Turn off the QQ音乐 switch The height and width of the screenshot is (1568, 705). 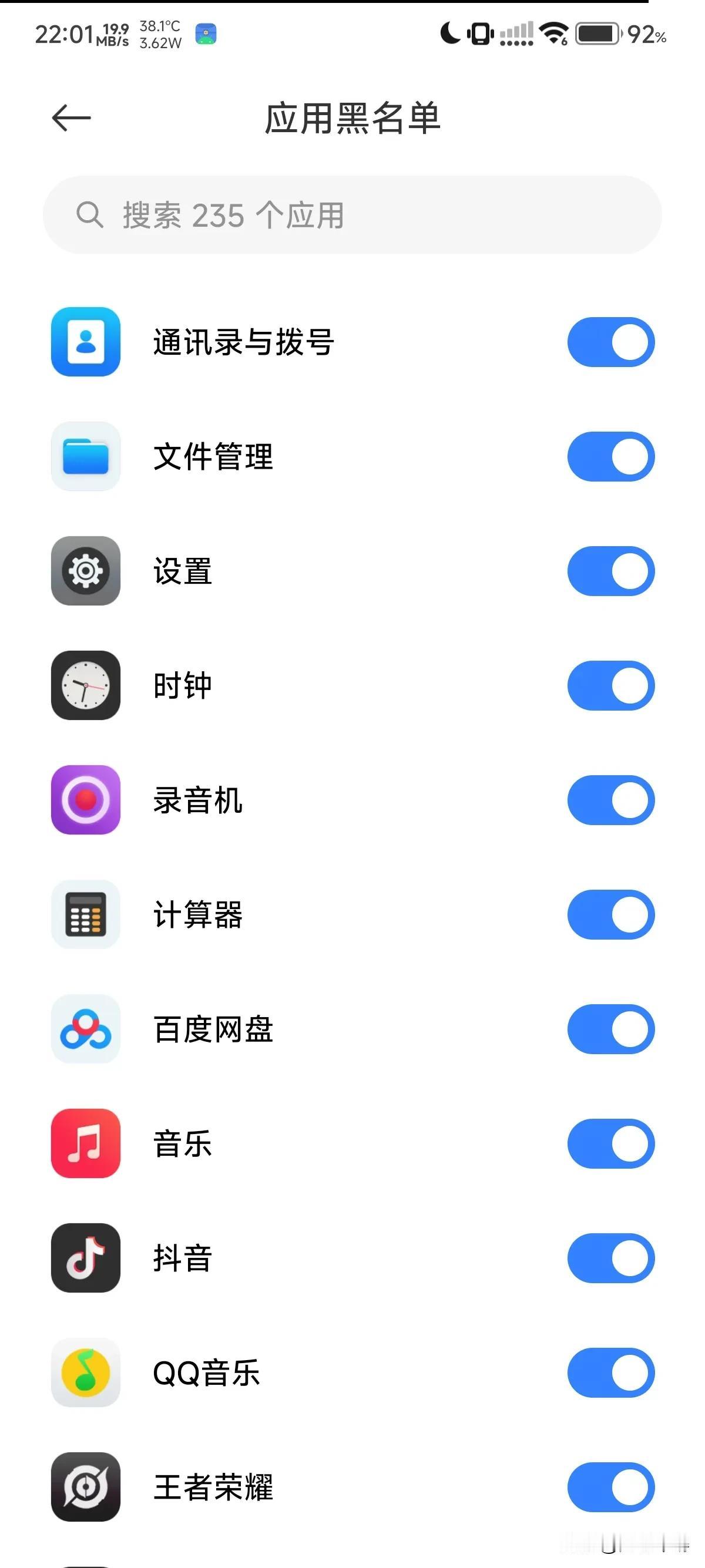click(610, 1372)
